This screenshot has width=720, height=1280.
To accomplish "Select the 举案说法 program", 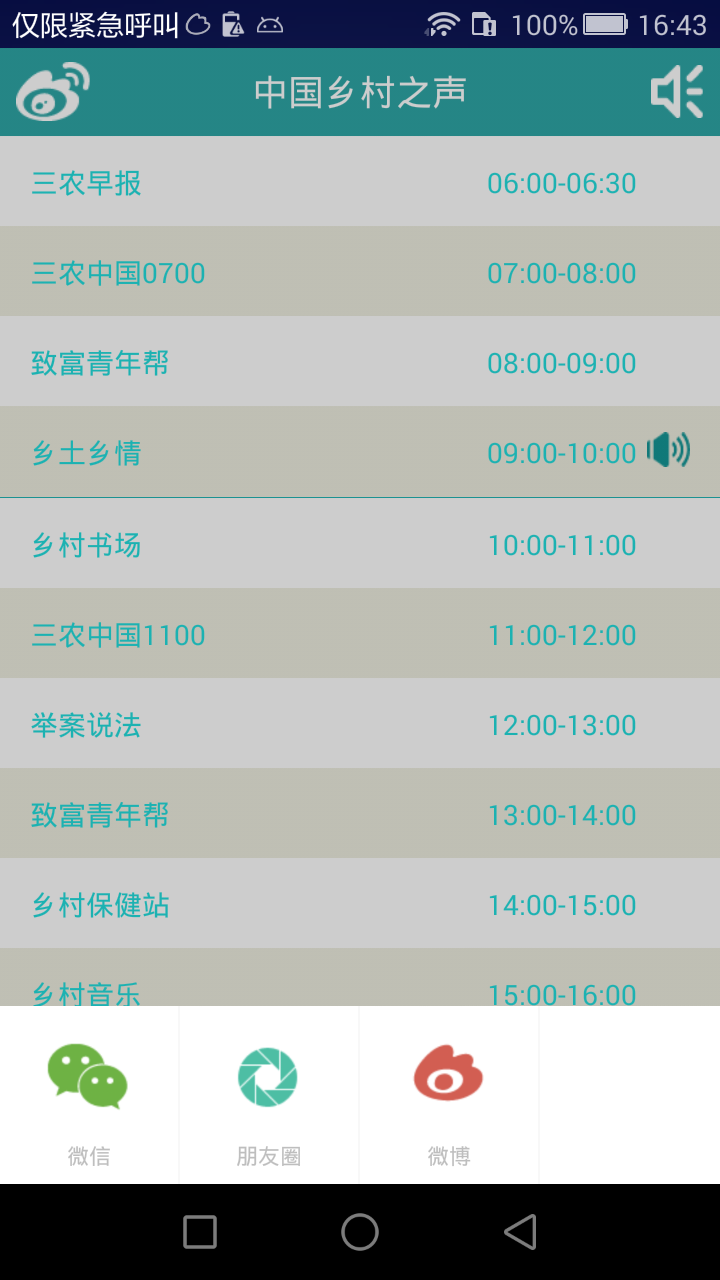I will pyautogui.click(x=360, y=725).
